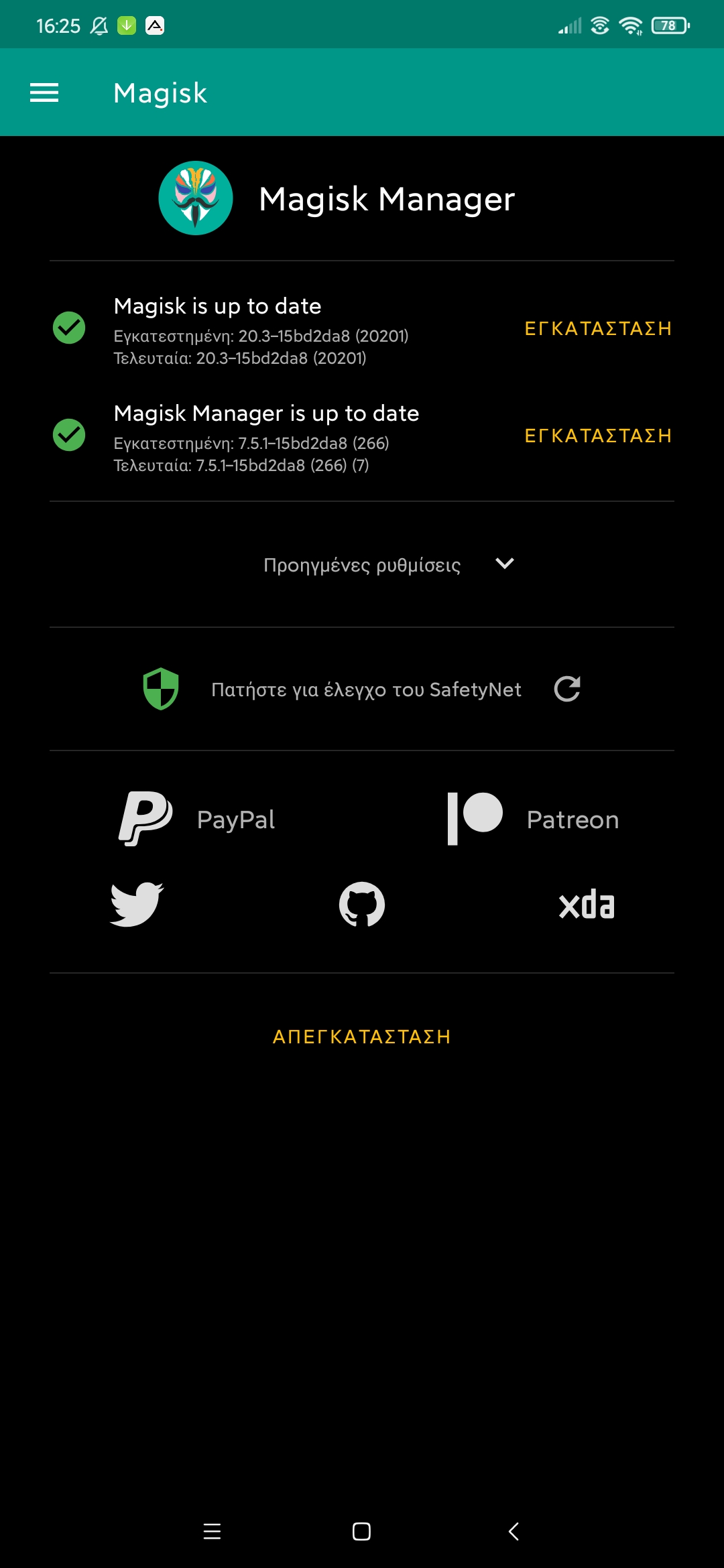
Task: Go back using system navigation
Action: pos(514,1531)
